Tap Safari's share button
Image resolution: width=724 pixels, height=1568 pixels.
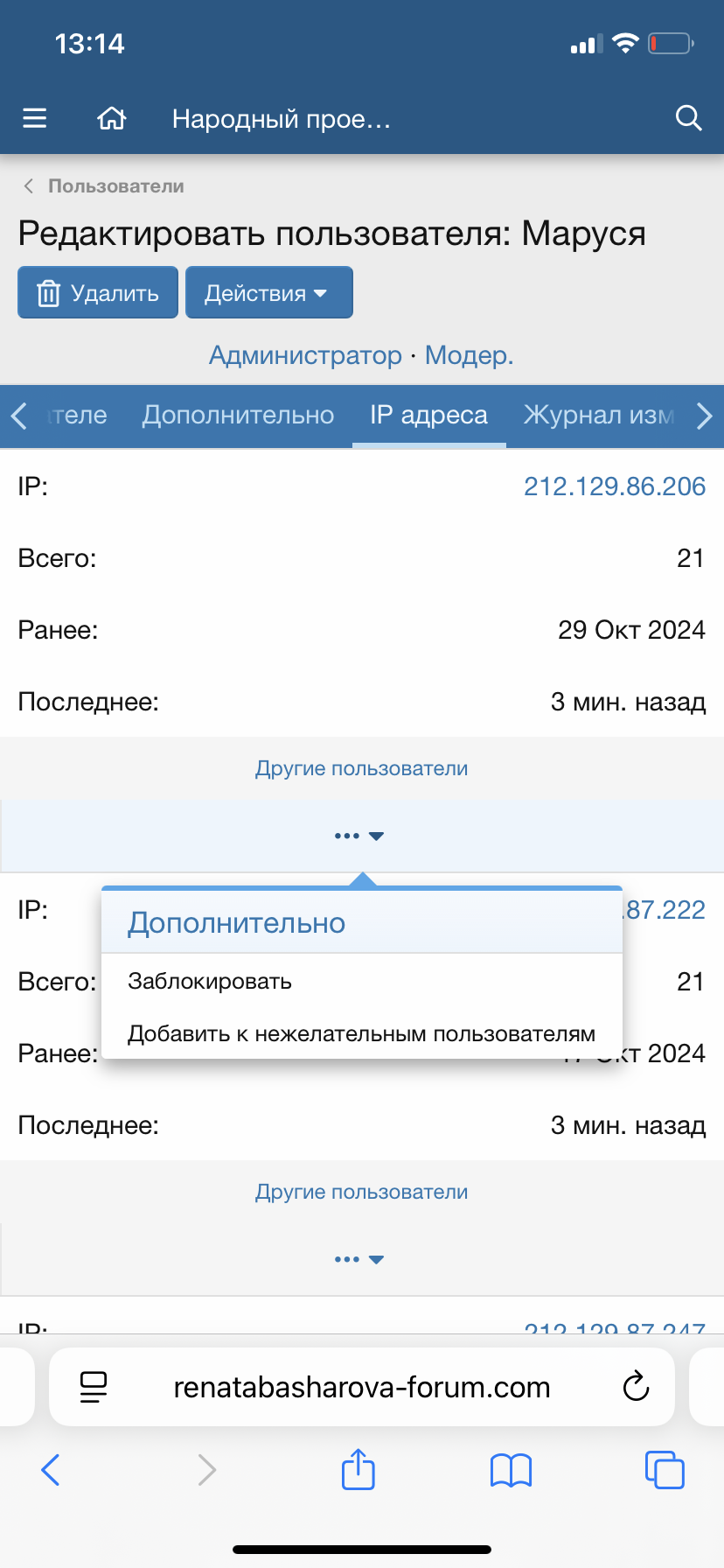pyautogui.click(x=358, y=1469)
